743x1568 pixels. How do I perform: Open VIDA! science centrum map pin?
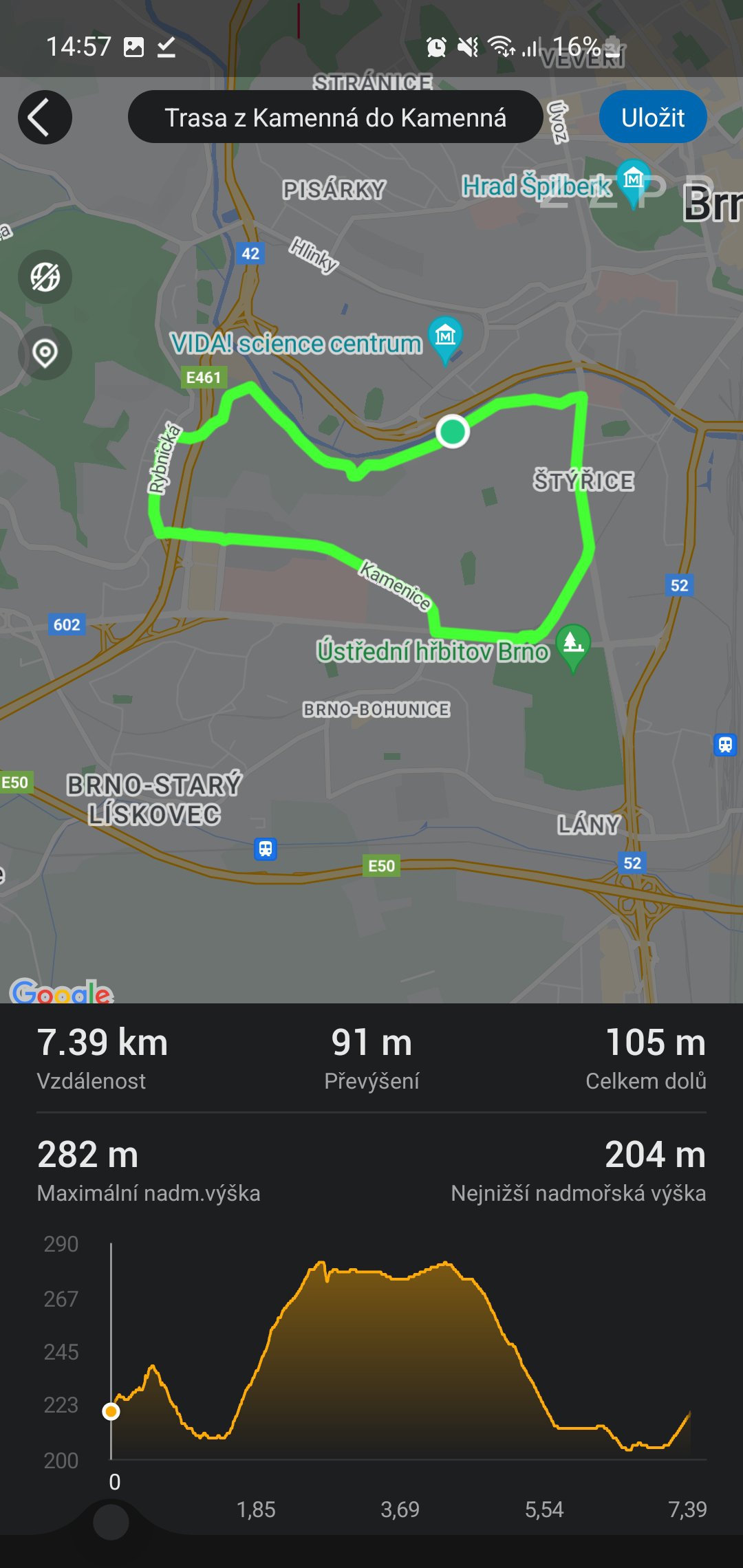click(x=445, y=339)
